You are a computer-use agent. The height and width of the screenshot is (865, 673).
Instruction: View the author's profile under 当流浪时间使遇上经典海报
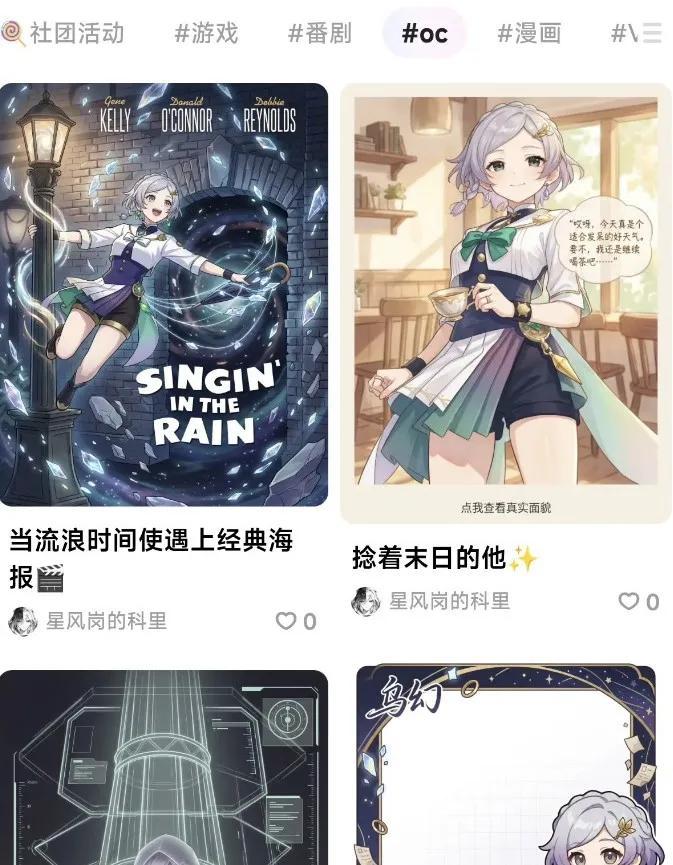coord(88,621)
